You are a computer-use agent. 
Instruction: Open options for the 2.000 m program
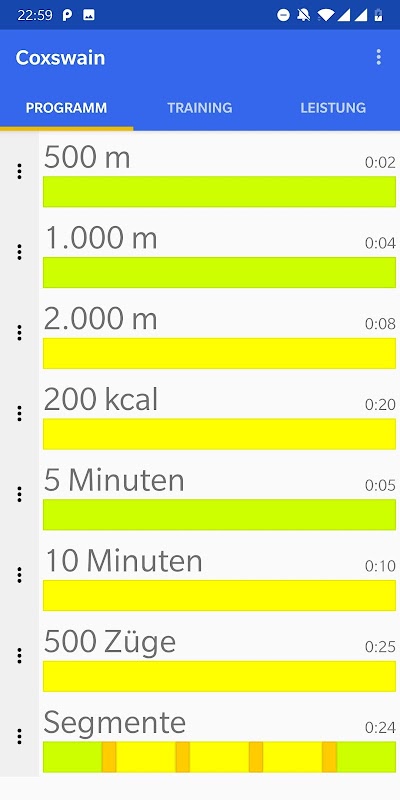click(x=19, y=333)
